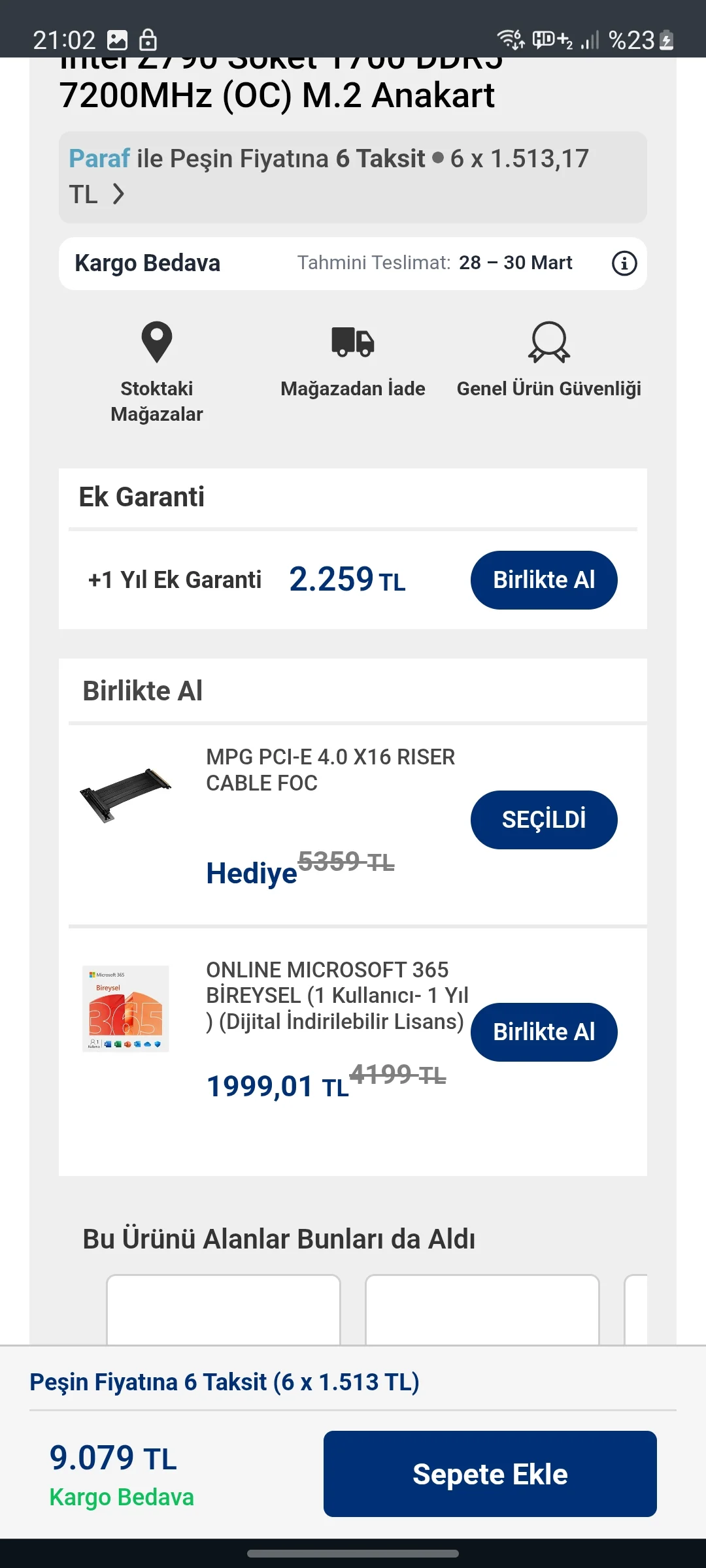Open Peşin Fiyatına 6 Taksit bottom link
This screenshot has width=706, height=1568.
pyautogui.click(x=224, y=1382)
